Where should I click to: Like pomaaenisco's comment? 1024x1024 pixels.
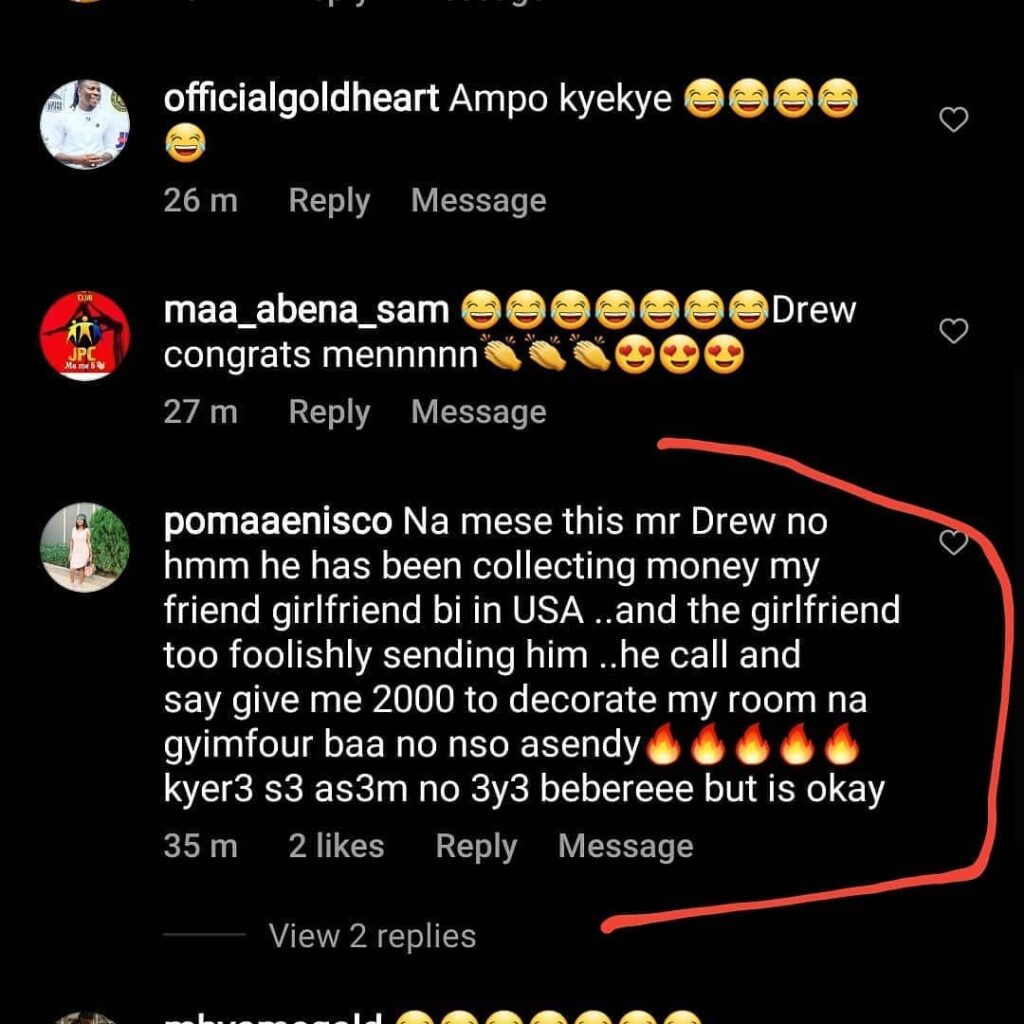pos(955,542)
